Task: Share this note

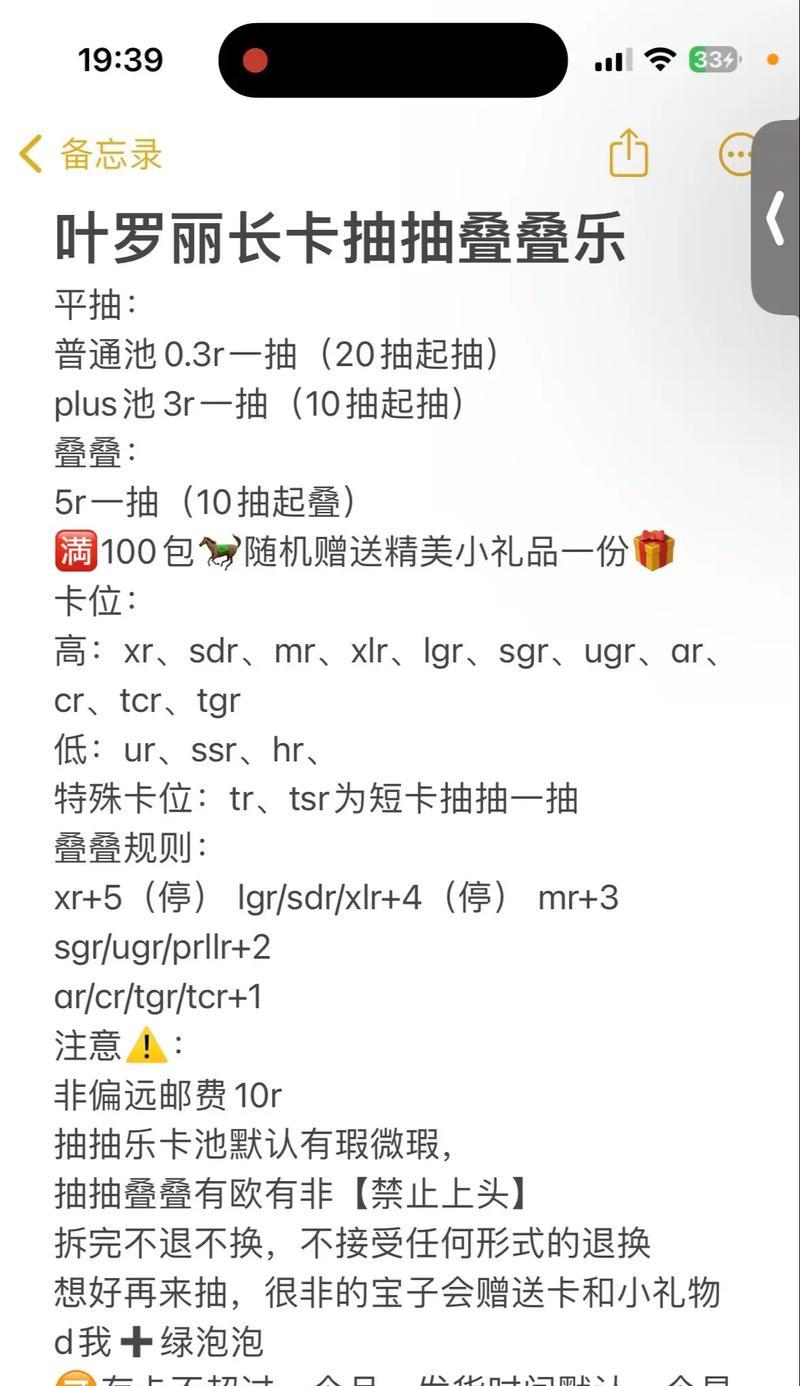Action: [x=629, y=154]
